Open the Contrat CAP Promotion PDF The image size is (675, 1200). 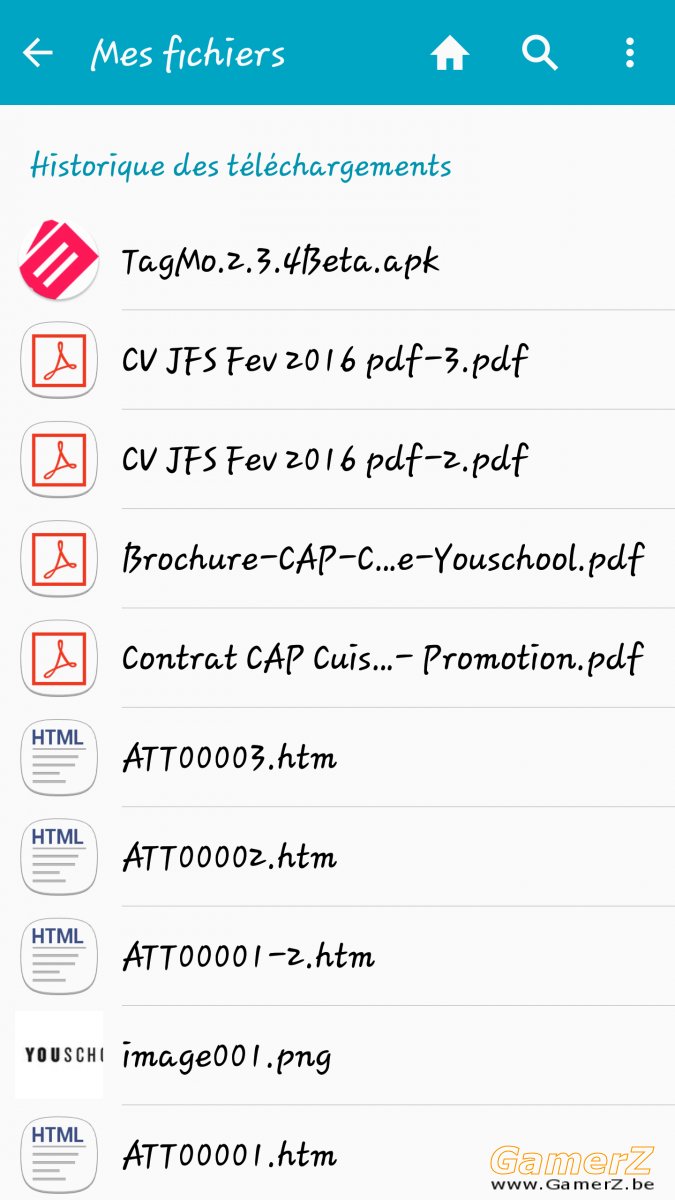tap(337, 658)
